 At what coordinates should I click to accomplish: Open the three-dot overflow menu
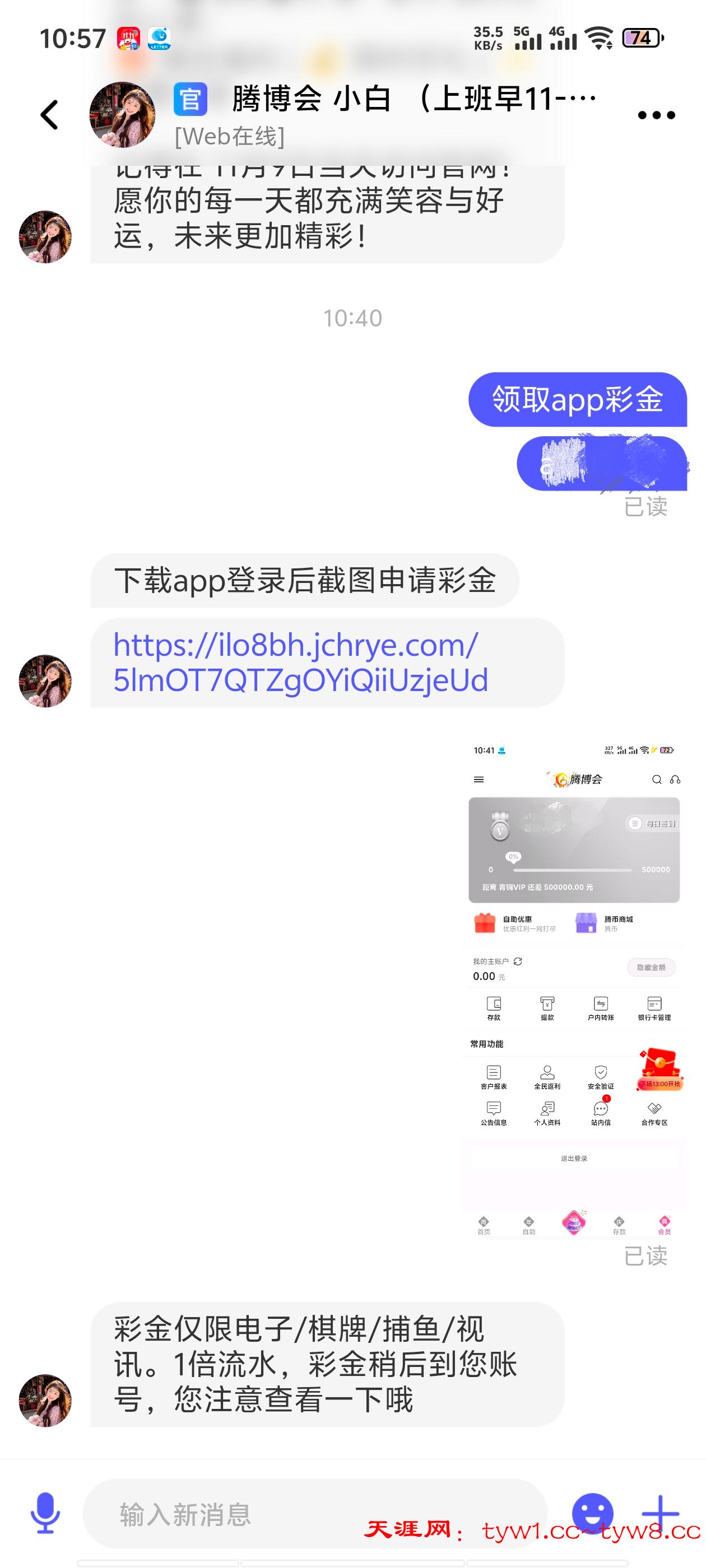656,115
